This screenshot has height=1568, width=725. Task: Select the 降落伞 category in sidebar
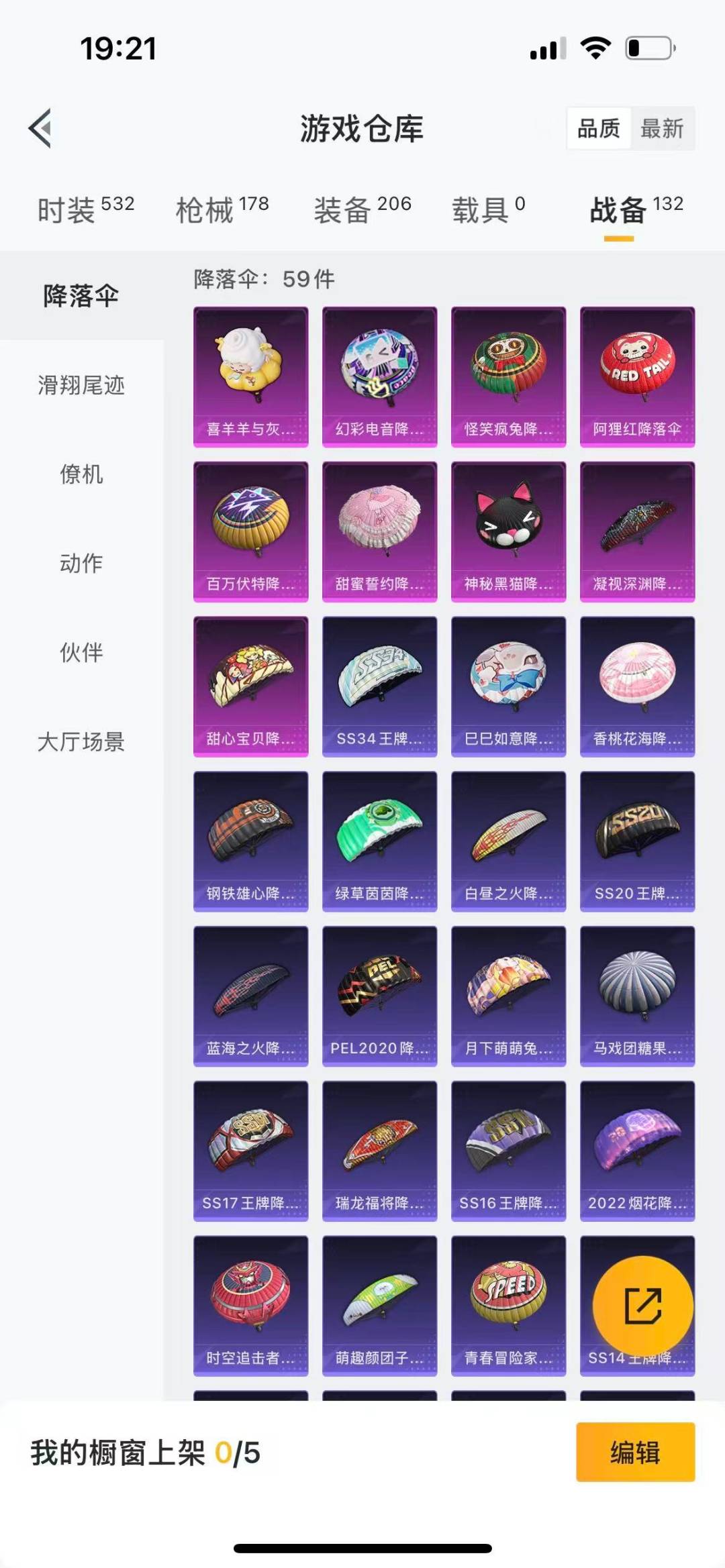pos(82,295)
